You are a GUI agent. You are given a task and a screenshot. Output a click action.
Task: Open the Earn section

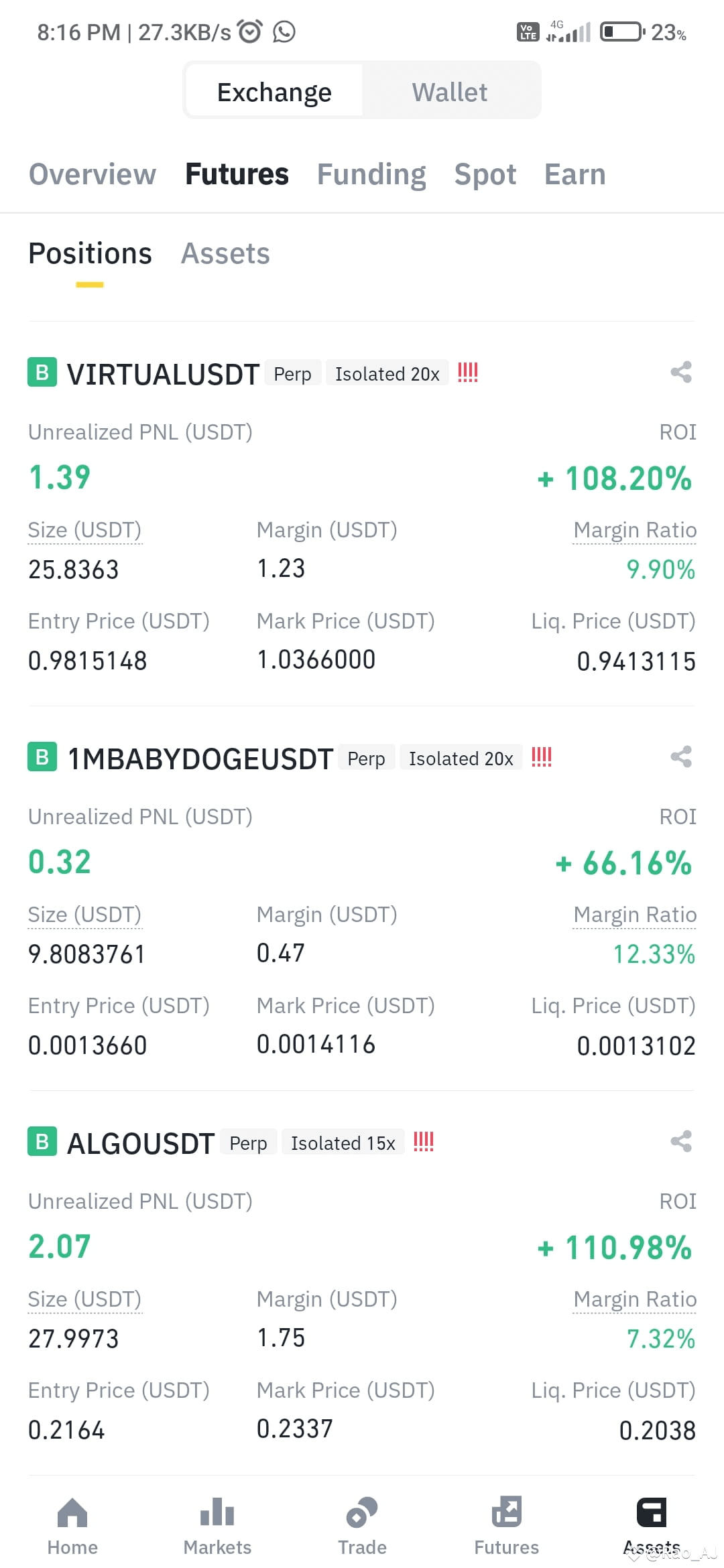(575, 174)
